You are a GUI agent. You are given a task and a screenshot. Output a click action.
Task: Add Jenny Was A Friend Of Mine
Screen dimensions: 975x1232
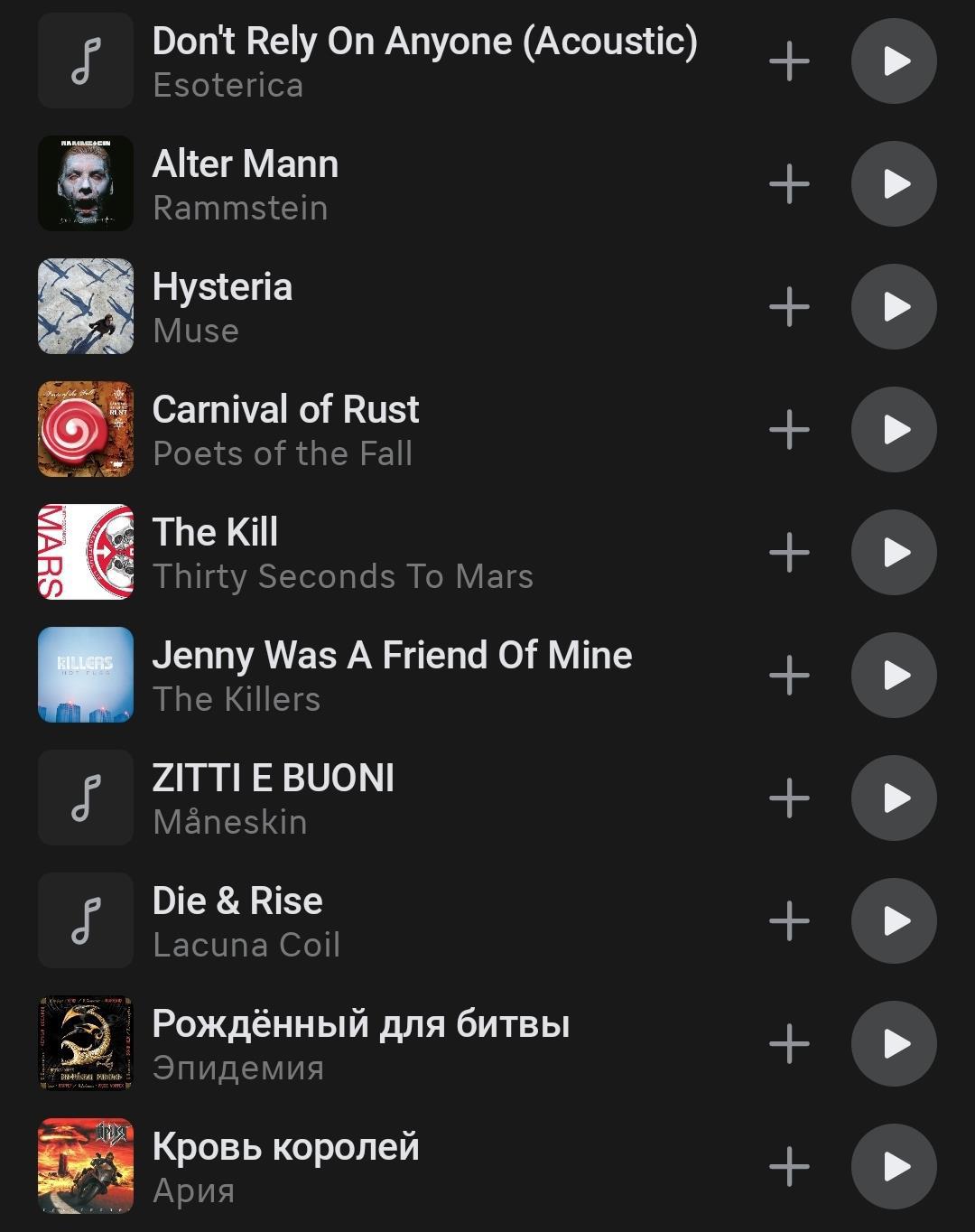(x=789, y=676)
